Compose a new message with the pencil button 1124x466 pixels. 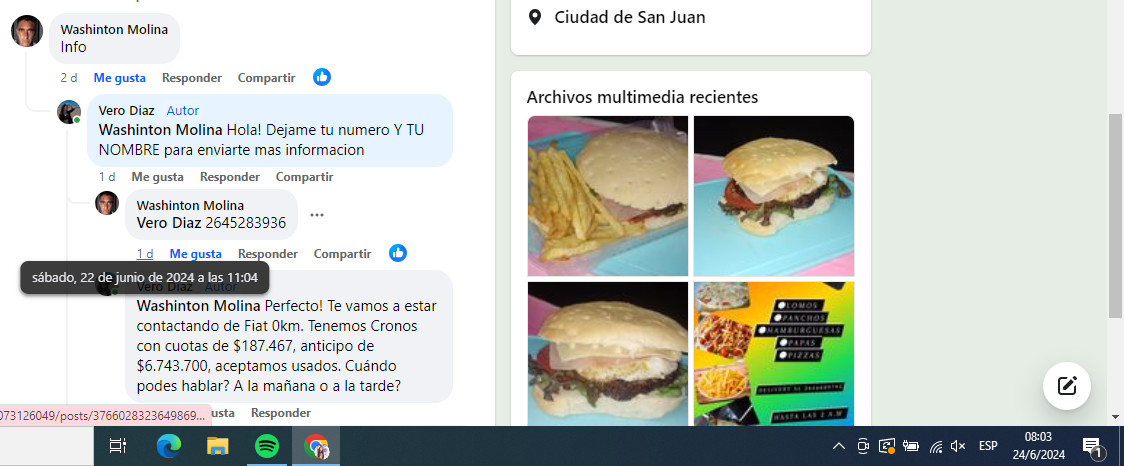(x=1066, y=386)
